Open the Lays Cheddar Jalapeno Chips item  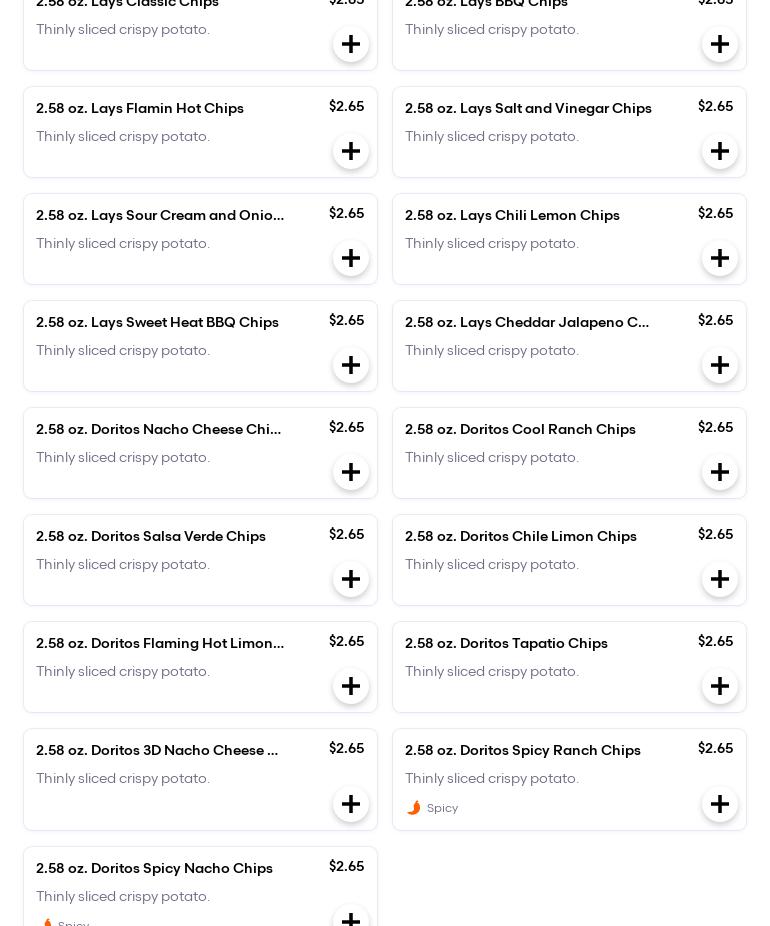pos(528,322)
